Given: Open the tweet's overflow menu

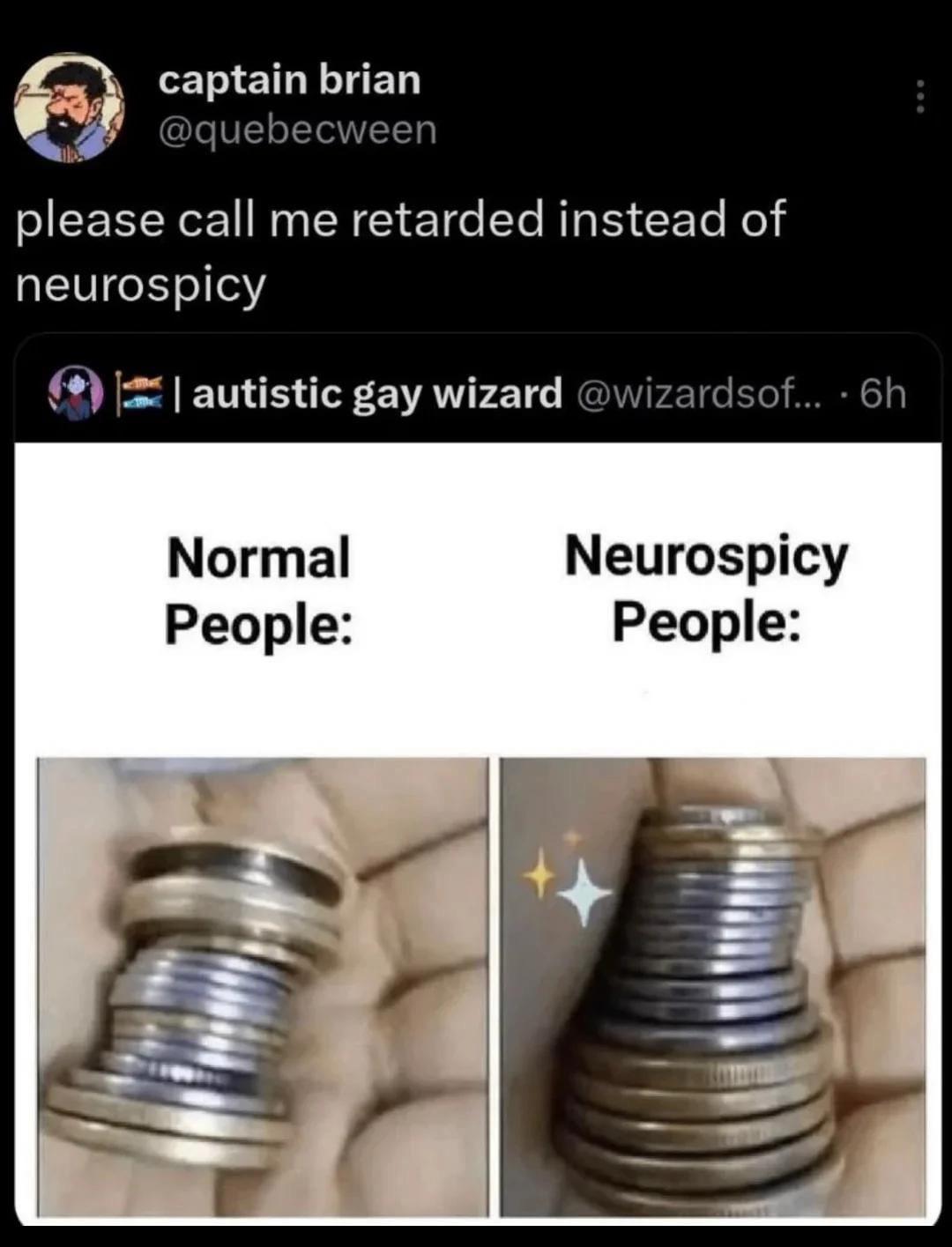Looking at the screenshot, I should point(919,97).
